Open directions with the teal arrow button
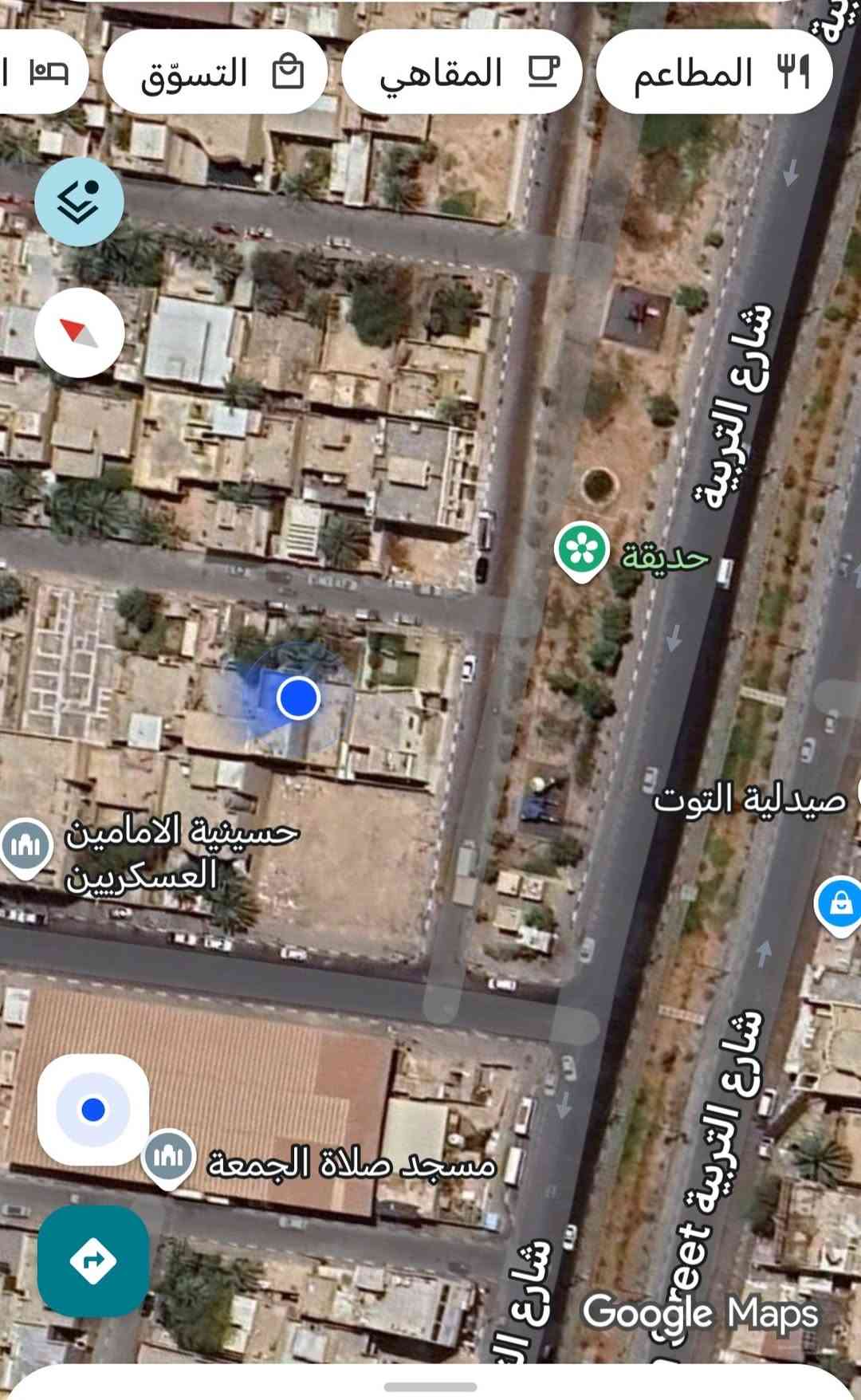The height and width of the screenshot is (1400, 861). click(93, 1260)
